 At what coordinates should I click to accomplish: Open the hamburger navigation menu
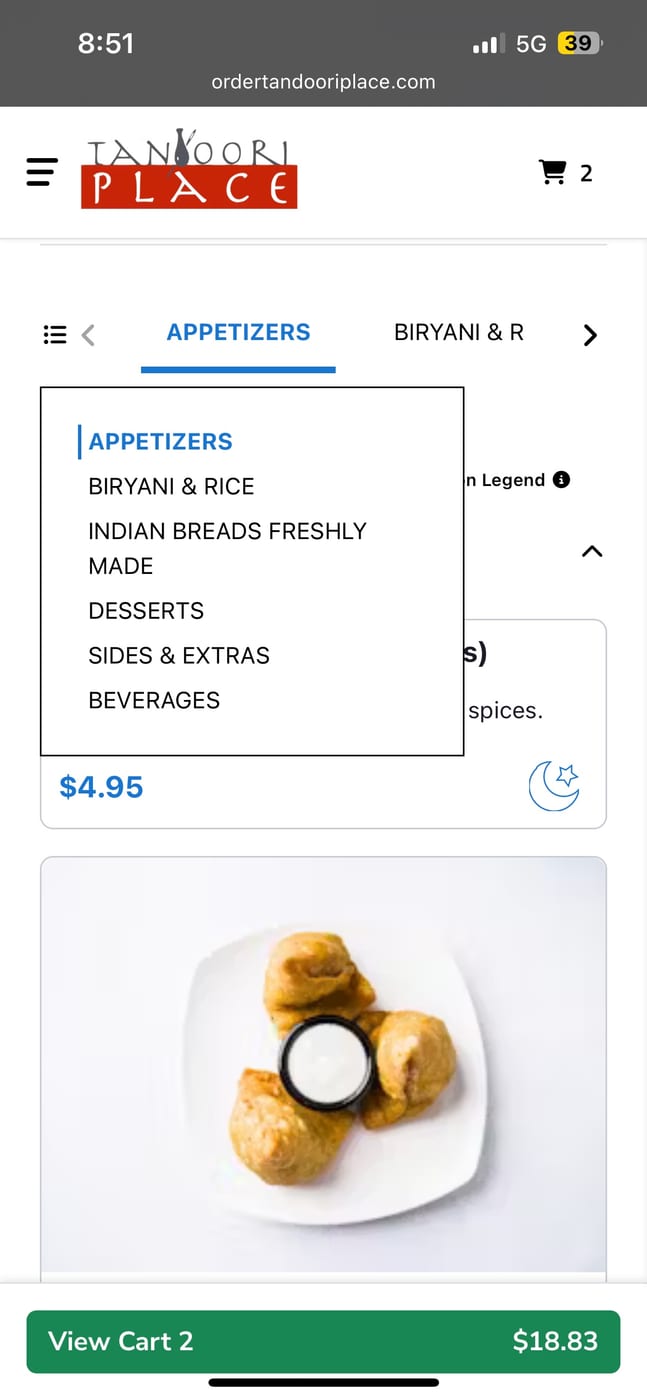coord(41,172)
